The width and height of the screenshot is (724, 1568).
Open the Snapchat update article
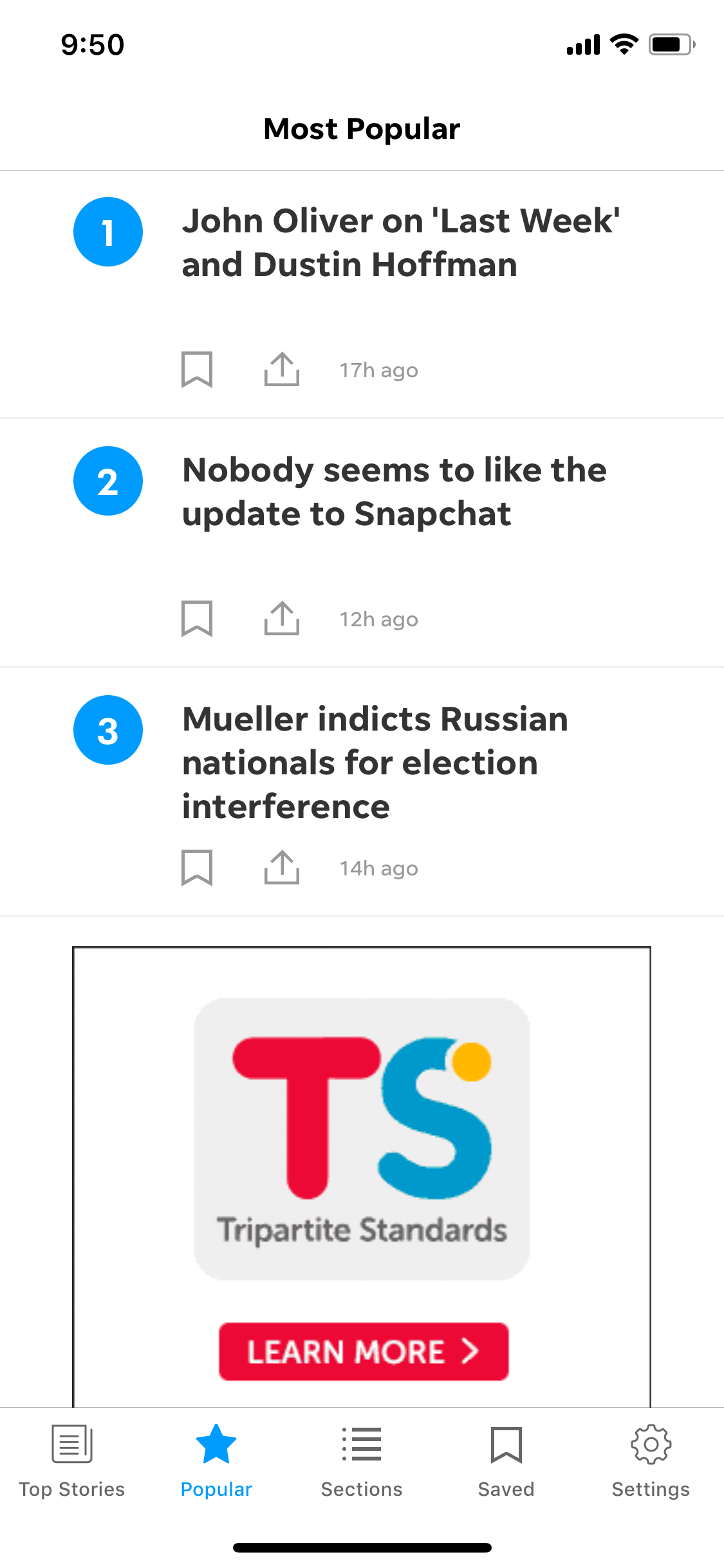click(394, 492)
